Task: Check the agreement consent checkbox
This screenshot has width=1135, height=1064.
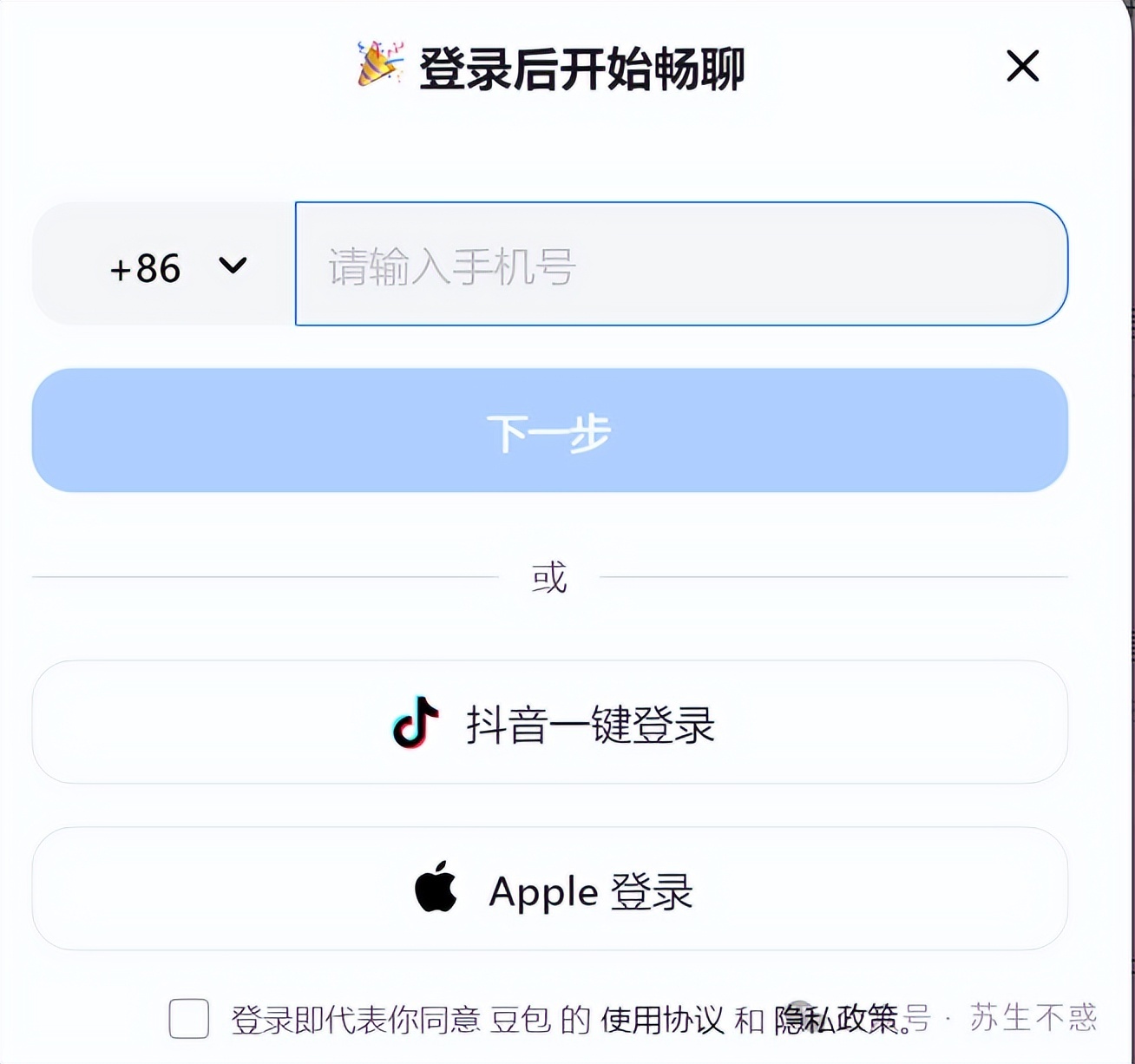Action: tap(189, 1018)
